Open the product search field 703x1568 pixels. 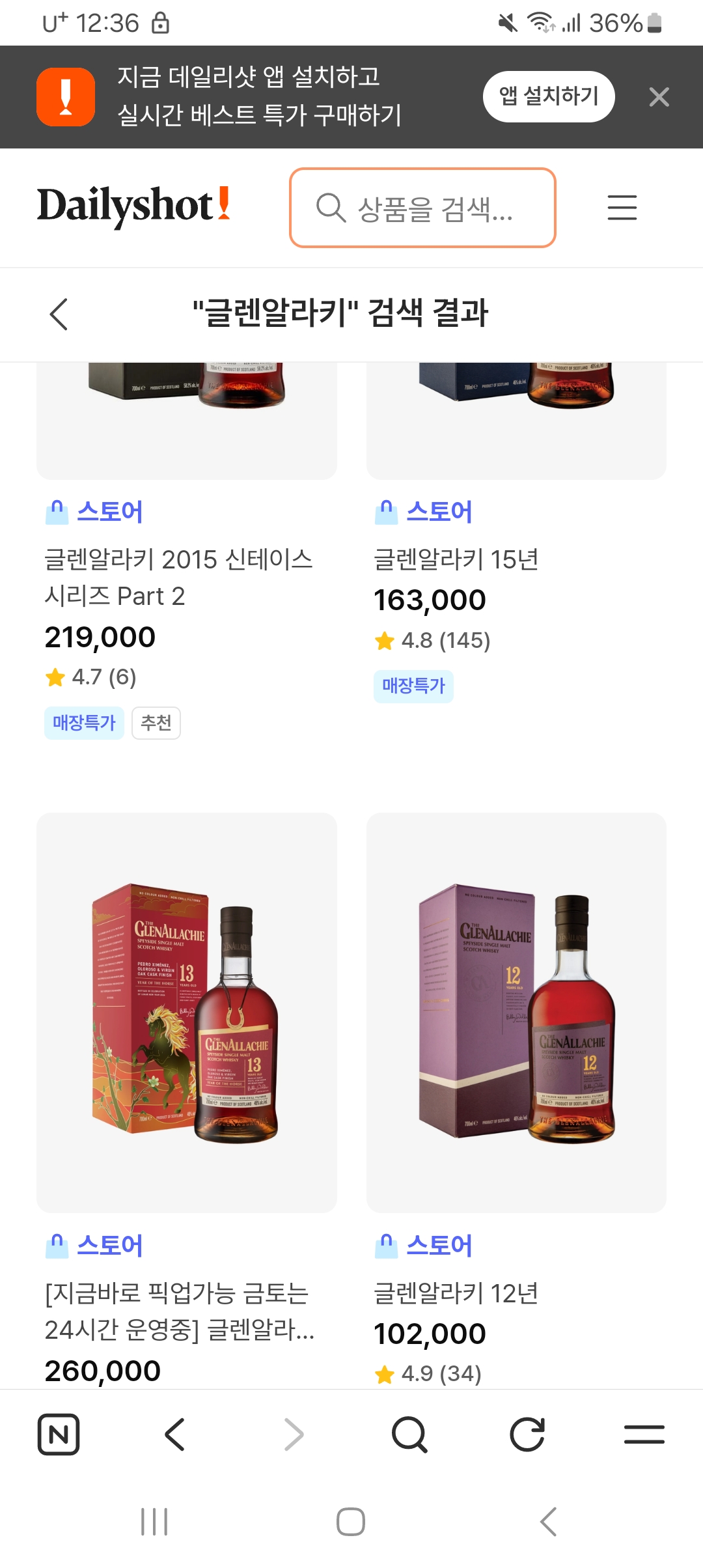(422, 208)
